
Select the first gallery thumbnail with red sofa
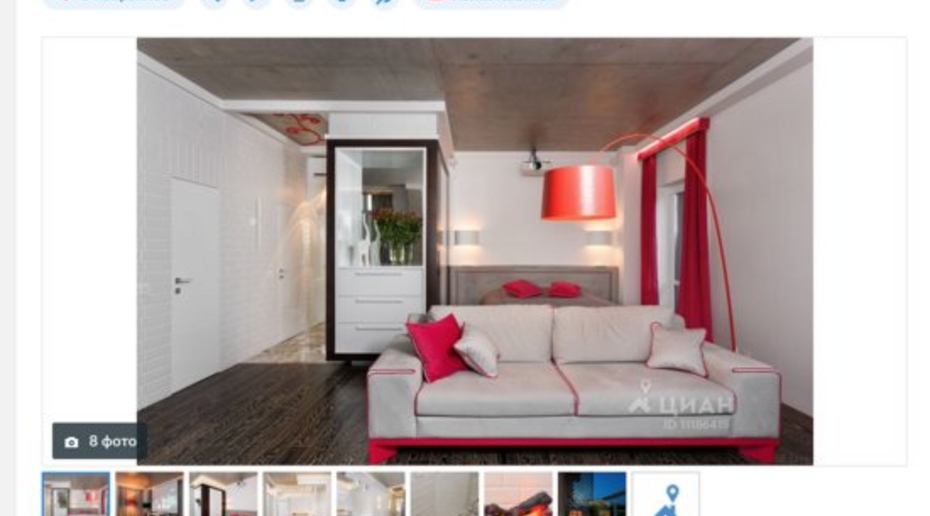(76, 494)
